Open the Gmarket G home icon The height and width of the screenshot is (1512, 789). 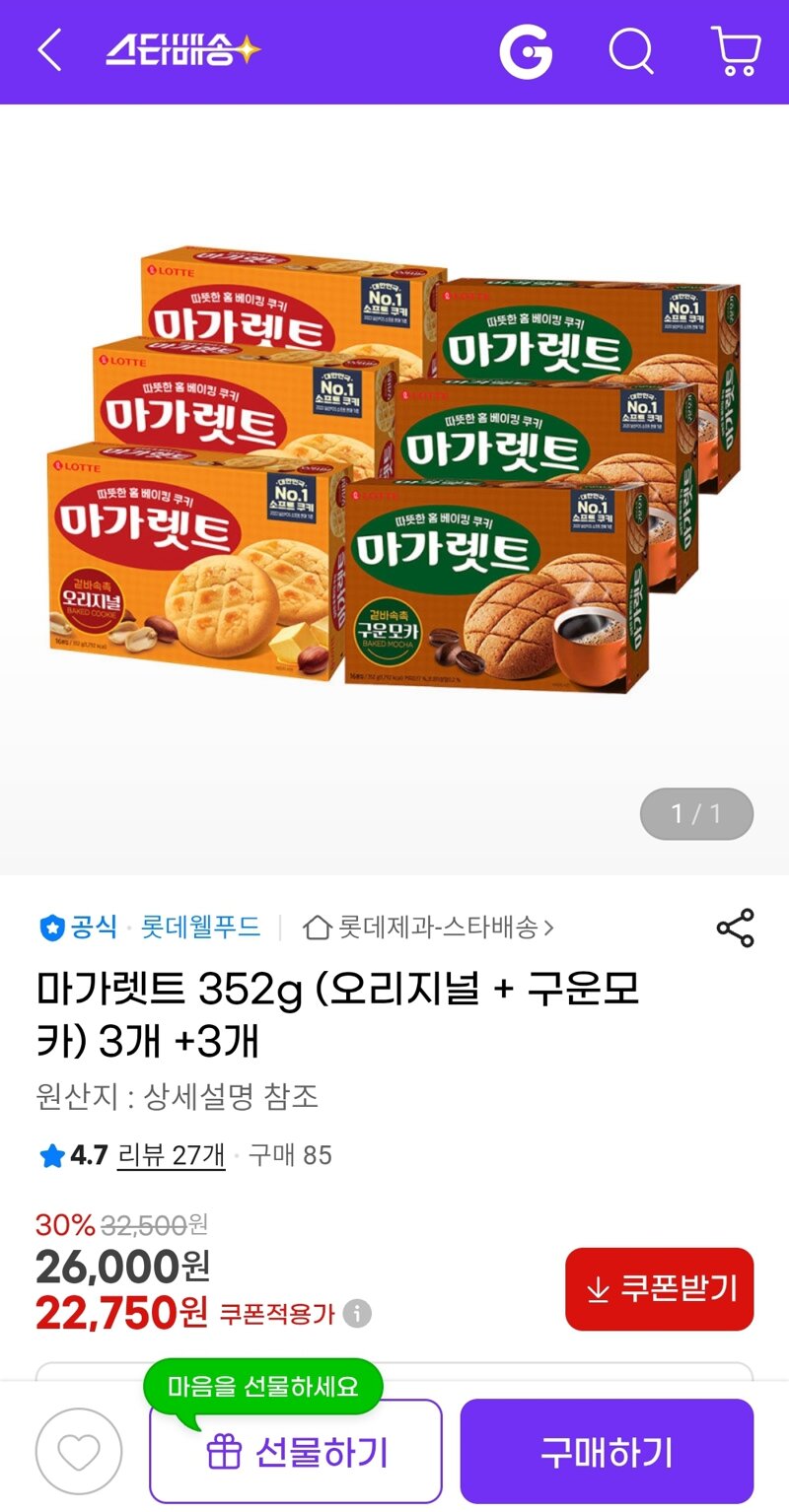tap(525, 50)
